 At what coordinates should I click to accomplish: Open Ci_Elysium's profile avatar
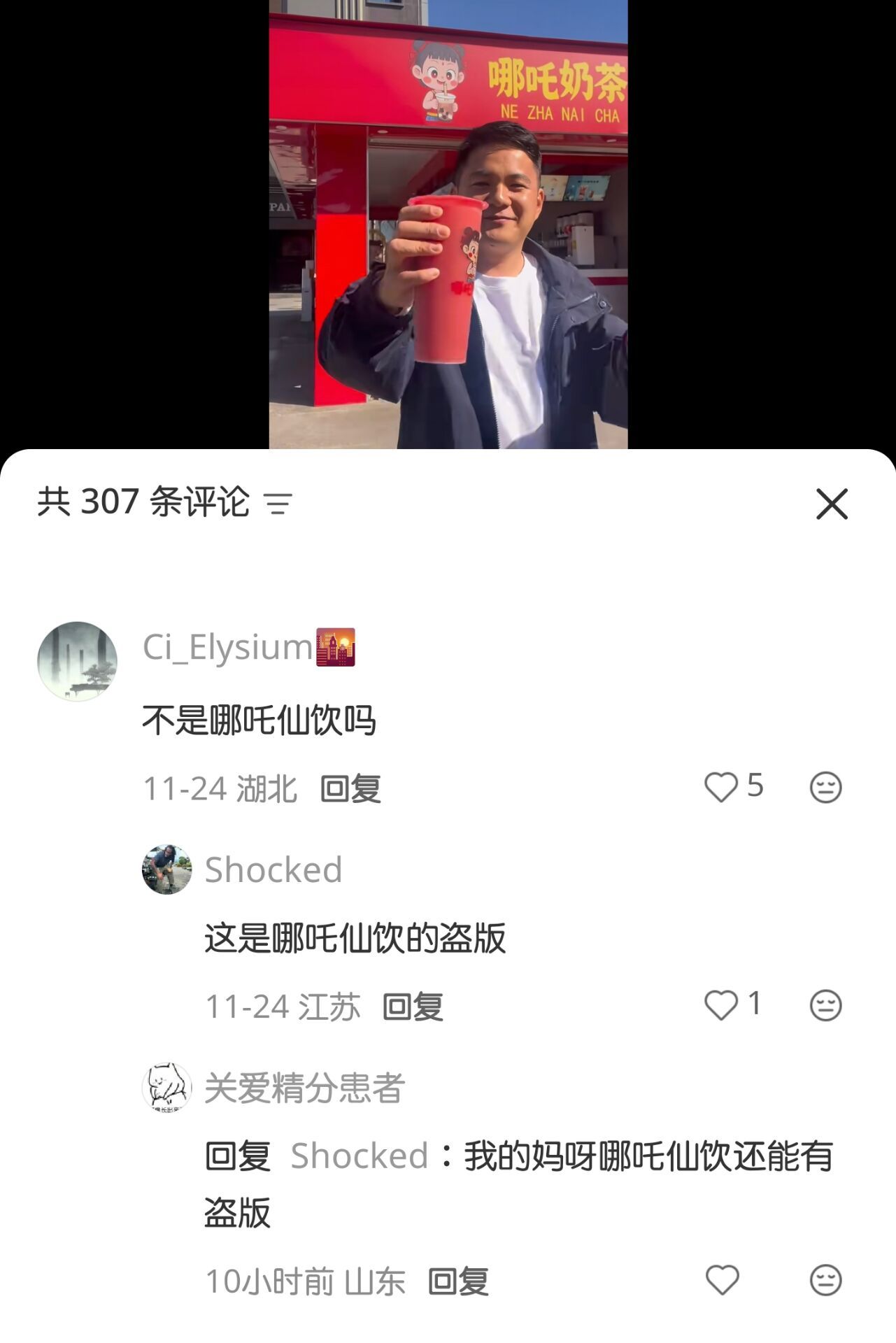tap(77, 661)
